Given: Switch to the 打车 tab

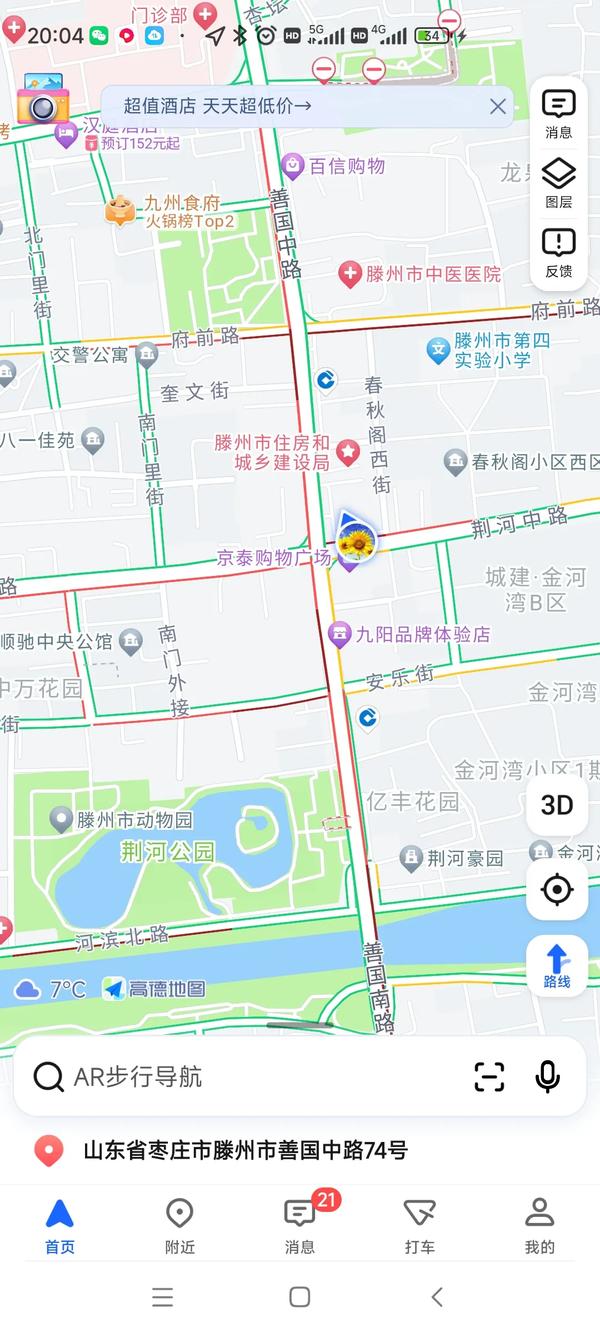Looking at the screenshot, I should point(419,1226).
